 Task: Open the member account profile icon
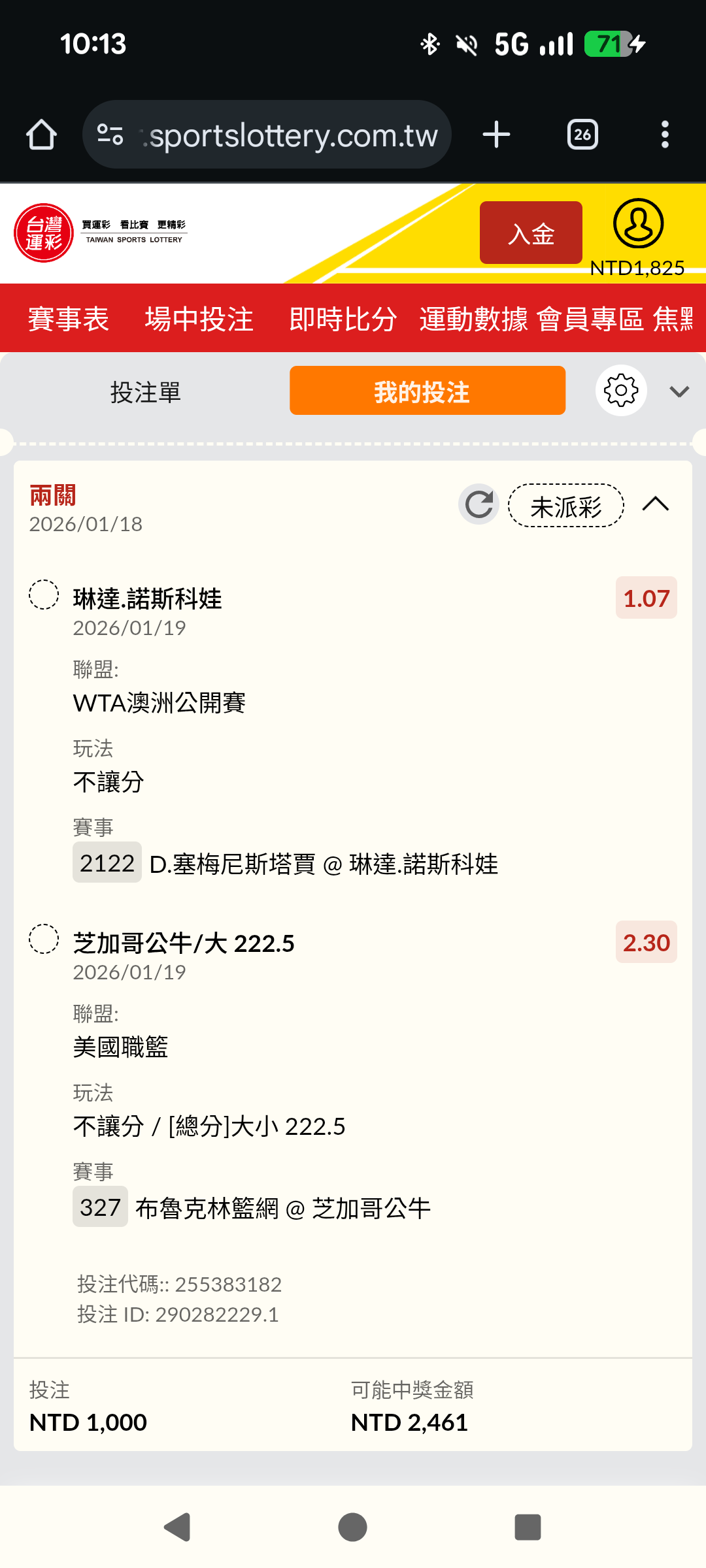click(638, 224)
